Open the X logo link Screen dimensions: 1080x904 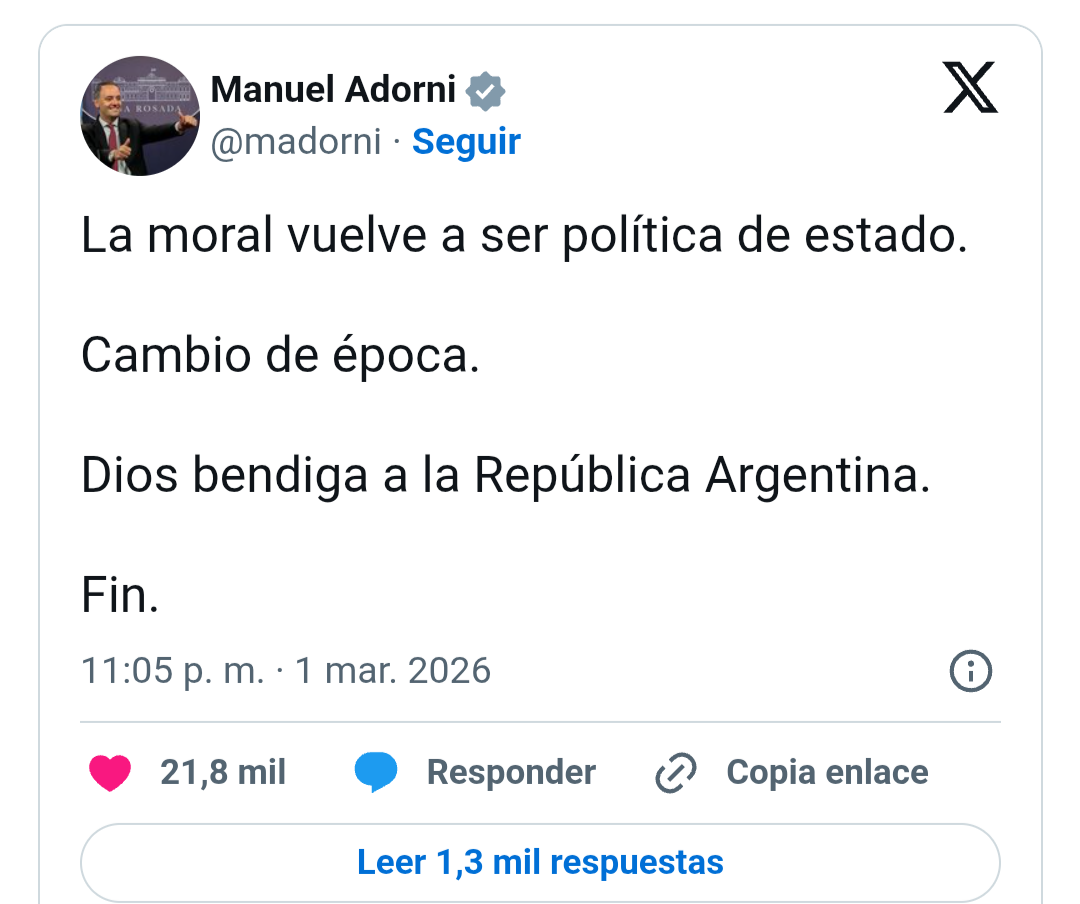[x=970, y=88]
